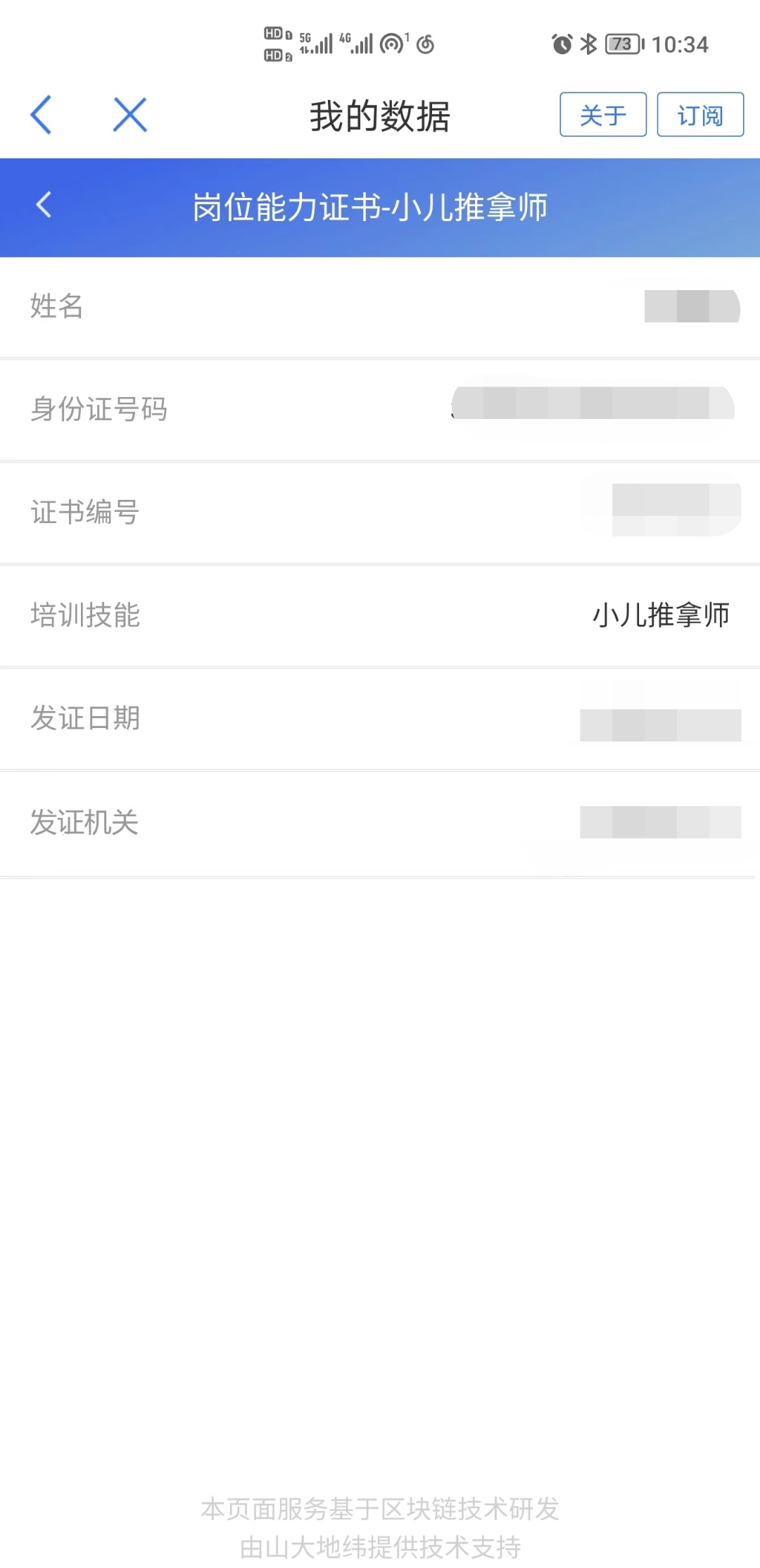760x1568 pixels.
Task: Return from the 岗位能力证书-小儿推拿师 banner arrow
Action: [44, 206]
